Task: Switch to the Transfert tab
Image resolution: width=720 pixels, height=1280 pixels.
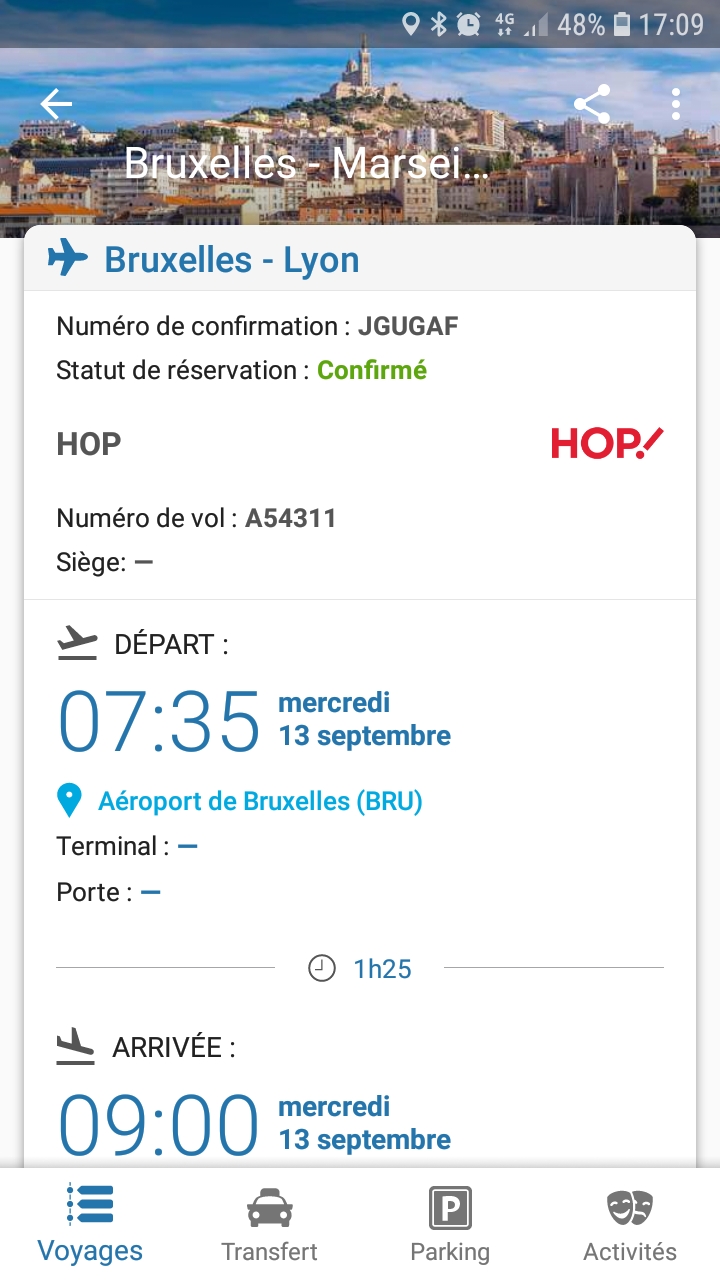Action: tap(270, 1224)
